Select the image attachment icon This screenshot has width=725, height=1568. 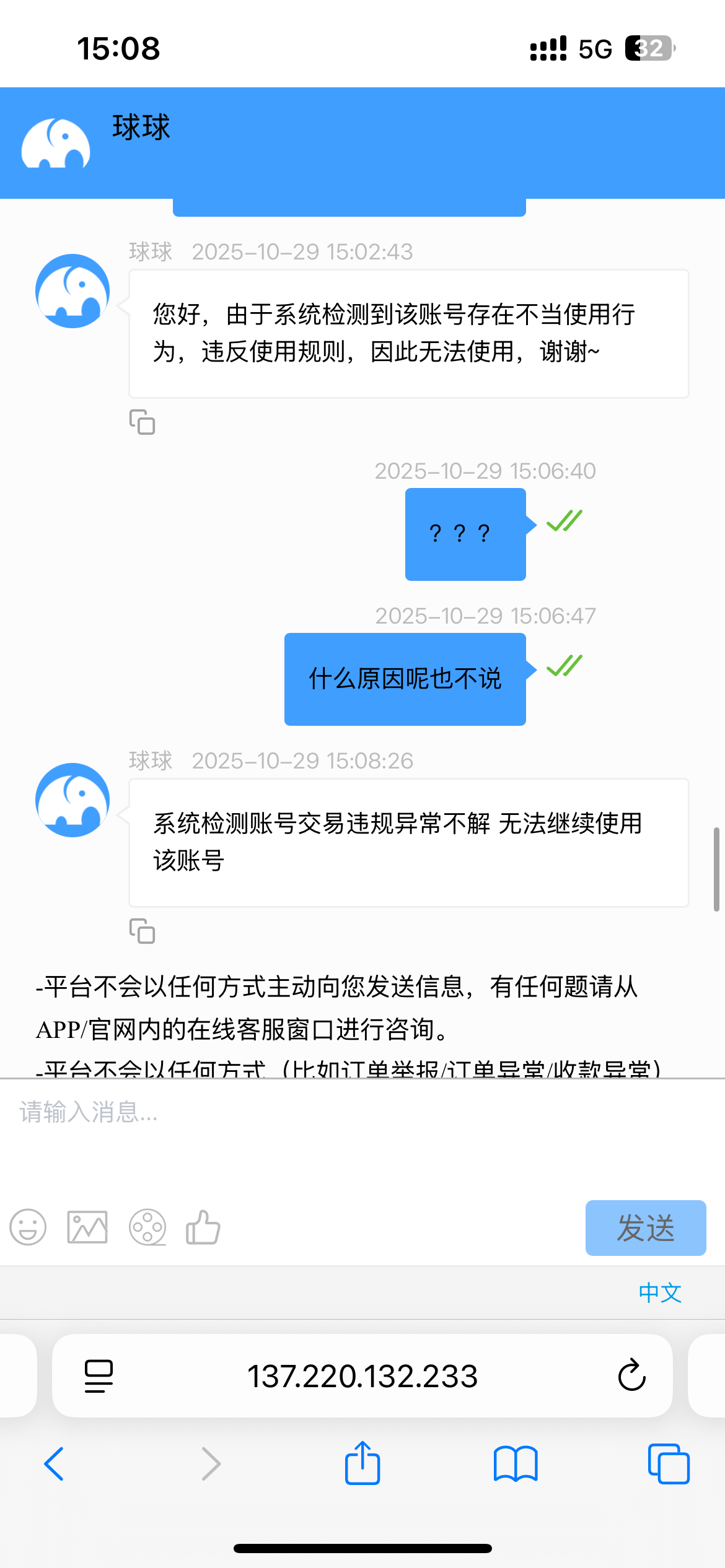coord(87,1228)
